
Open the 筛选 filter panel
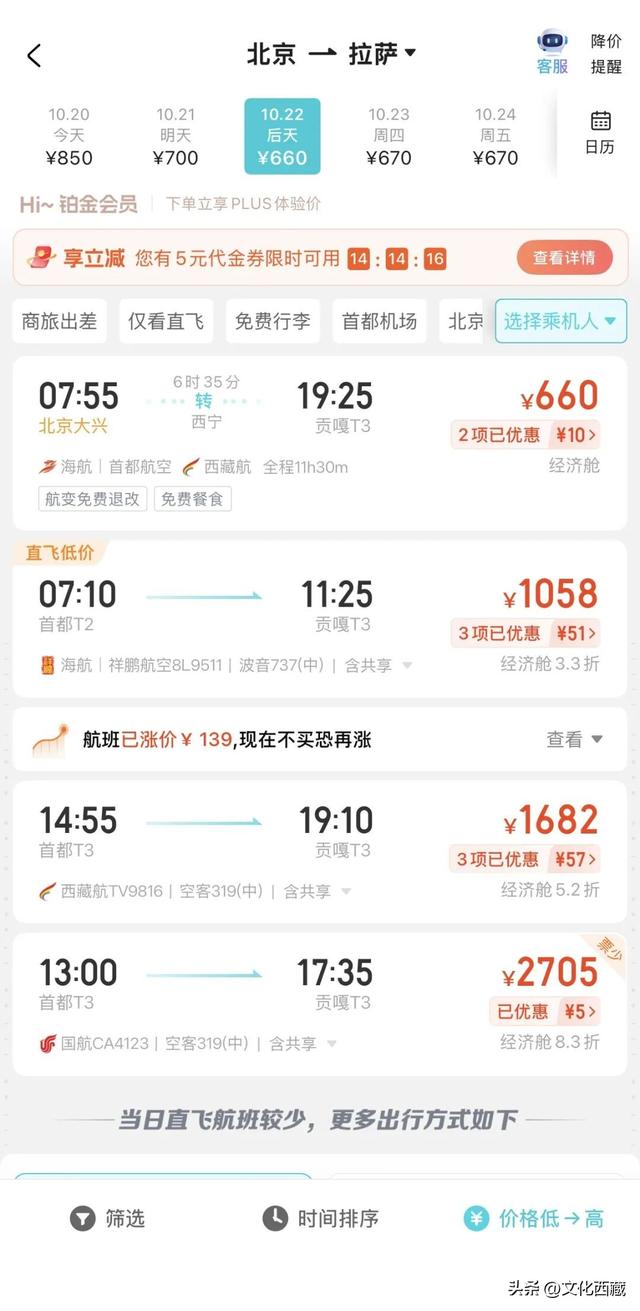pyautogui.click(x=108, y=1218)
